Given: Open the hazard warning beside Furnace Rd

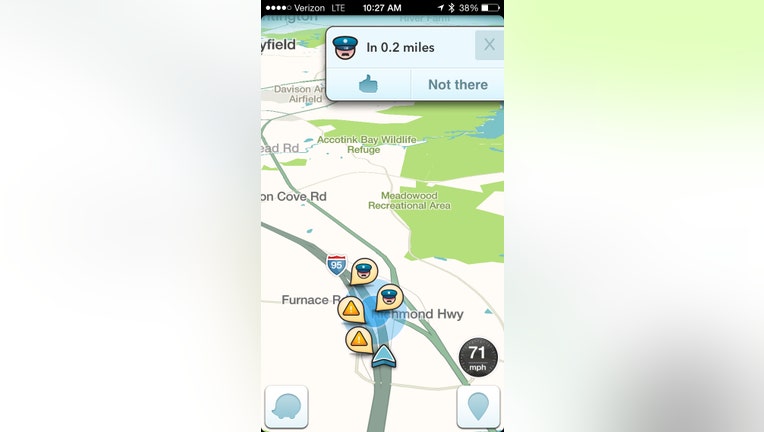Looking at the screenshot, I should coord(351,309).
